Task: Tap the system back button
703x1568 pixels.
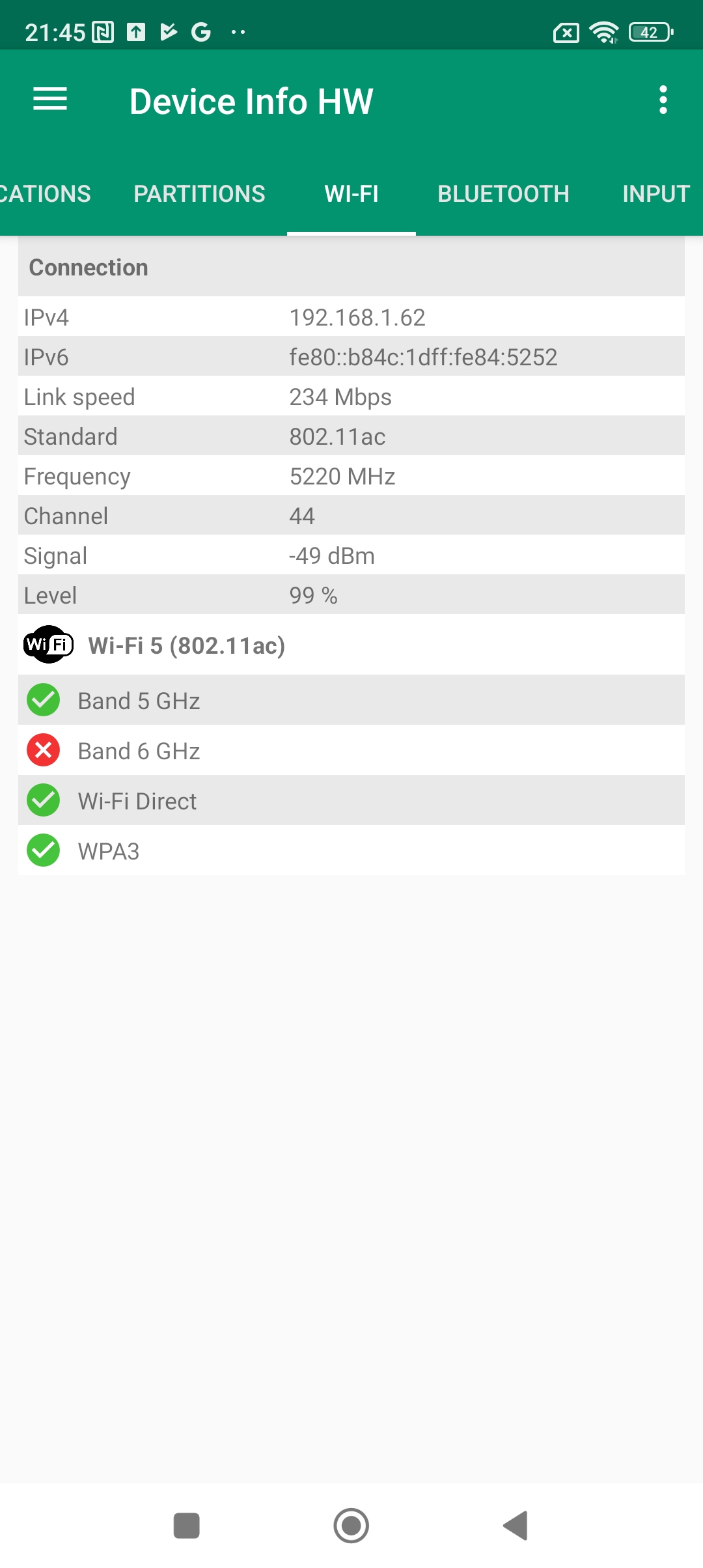Action: click(516, 1526)
